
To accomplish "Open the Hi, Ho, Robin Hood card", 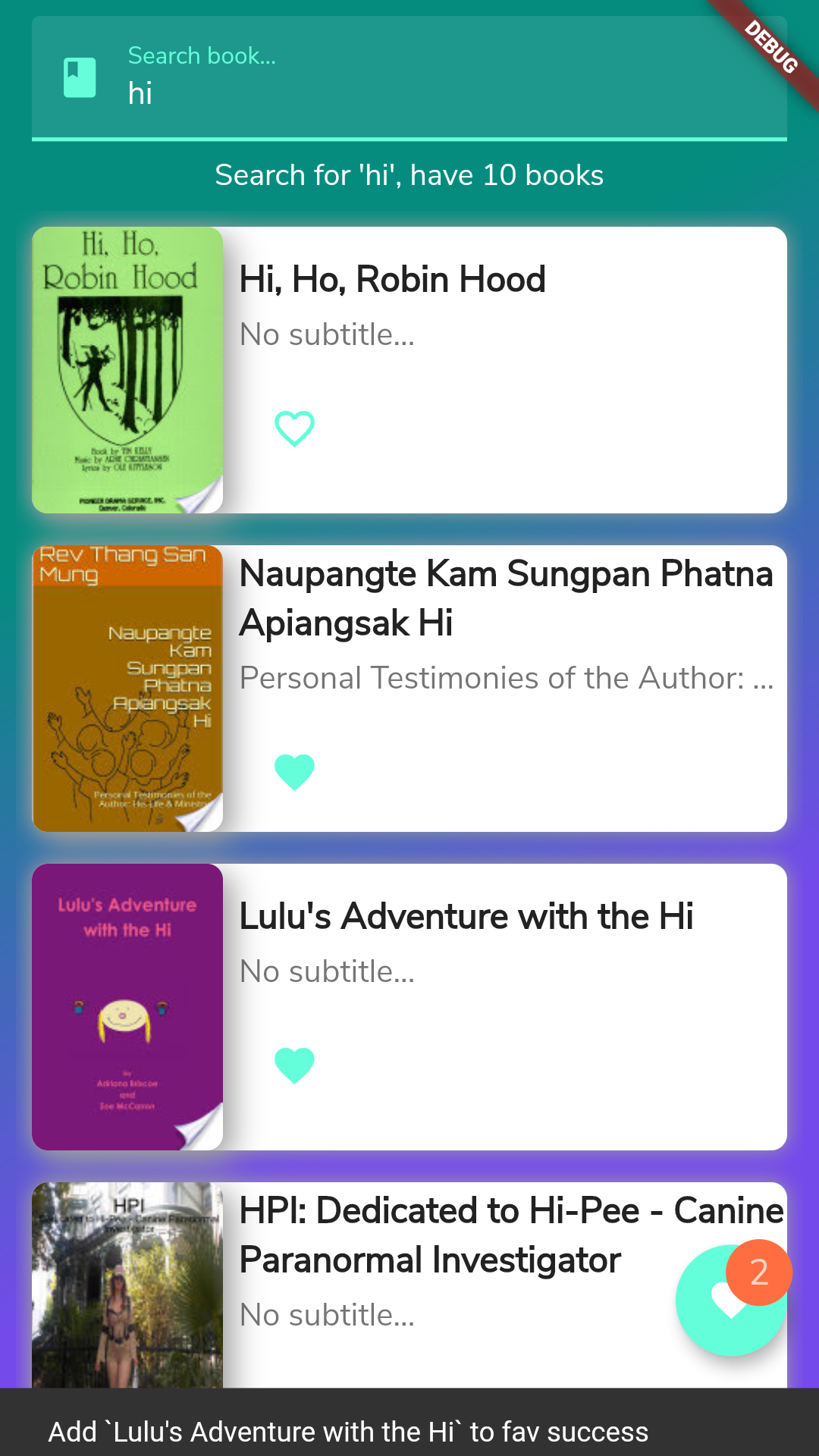I will pos(409,370).
